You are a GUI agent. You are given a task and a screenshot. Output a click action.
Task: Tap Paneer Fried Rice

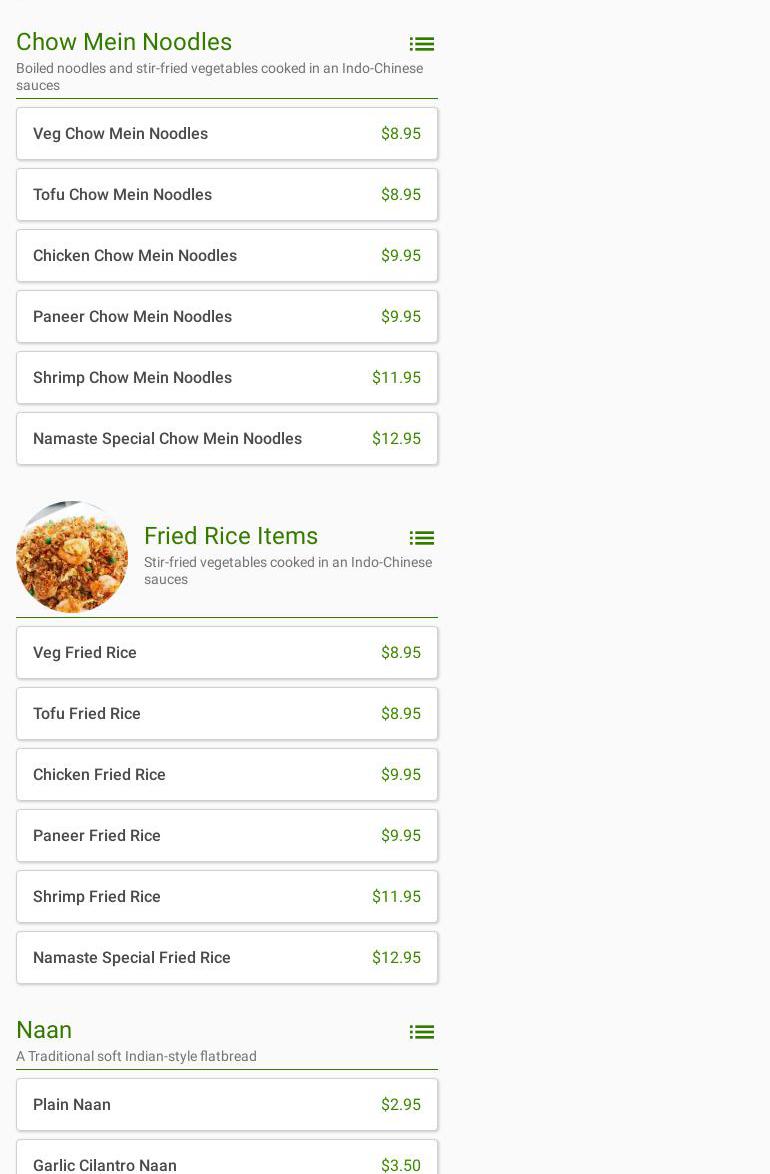tap(227, 836)
